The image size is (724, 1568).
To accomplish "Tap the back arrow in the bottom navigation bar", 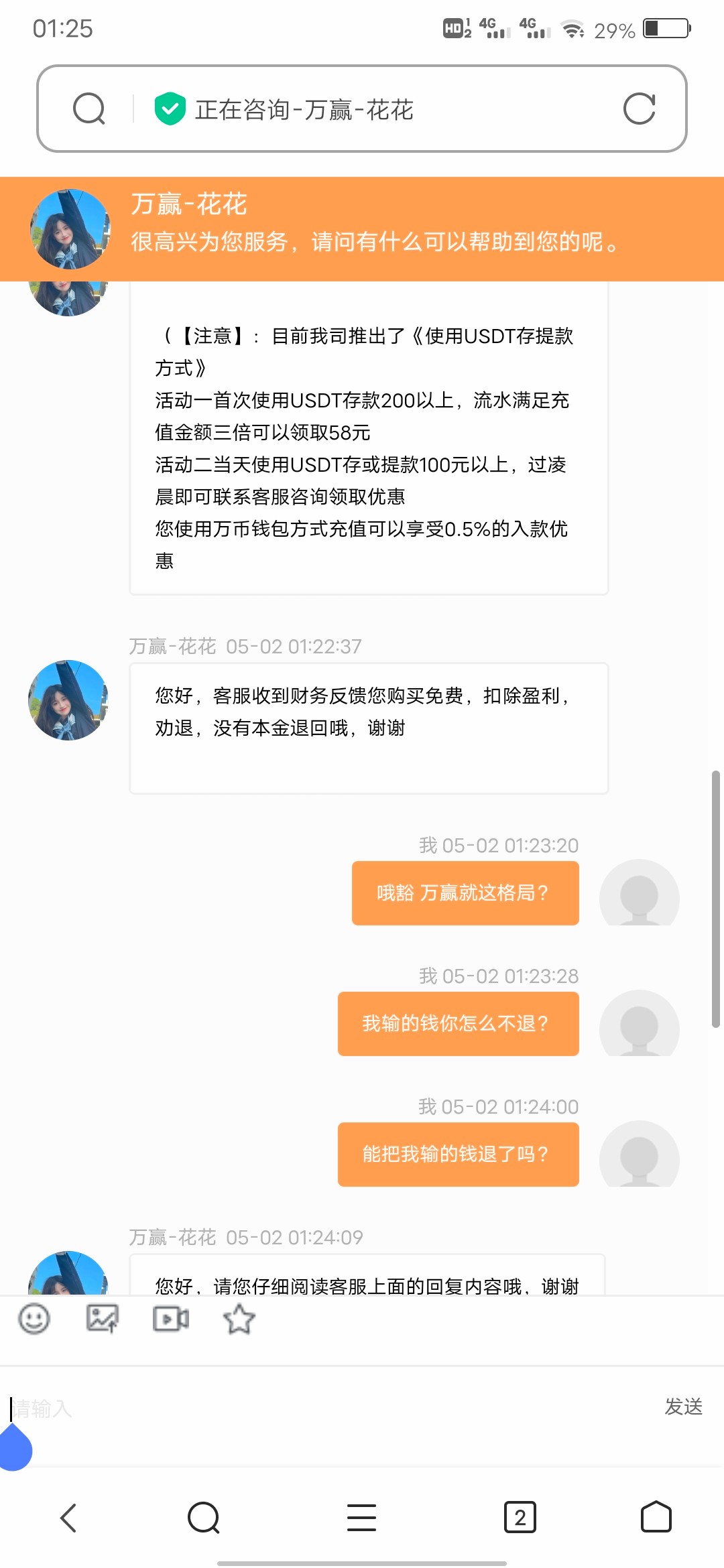I will click(x=68, y=1518).
